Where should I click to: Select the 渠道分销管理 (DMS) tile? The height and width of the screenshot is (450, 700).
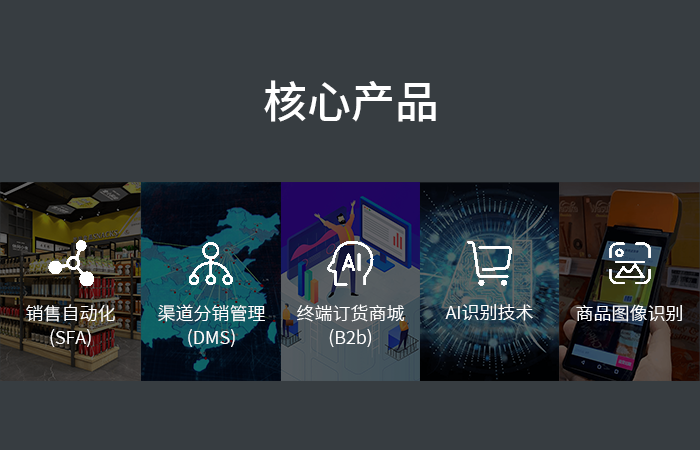pos(211,282)
